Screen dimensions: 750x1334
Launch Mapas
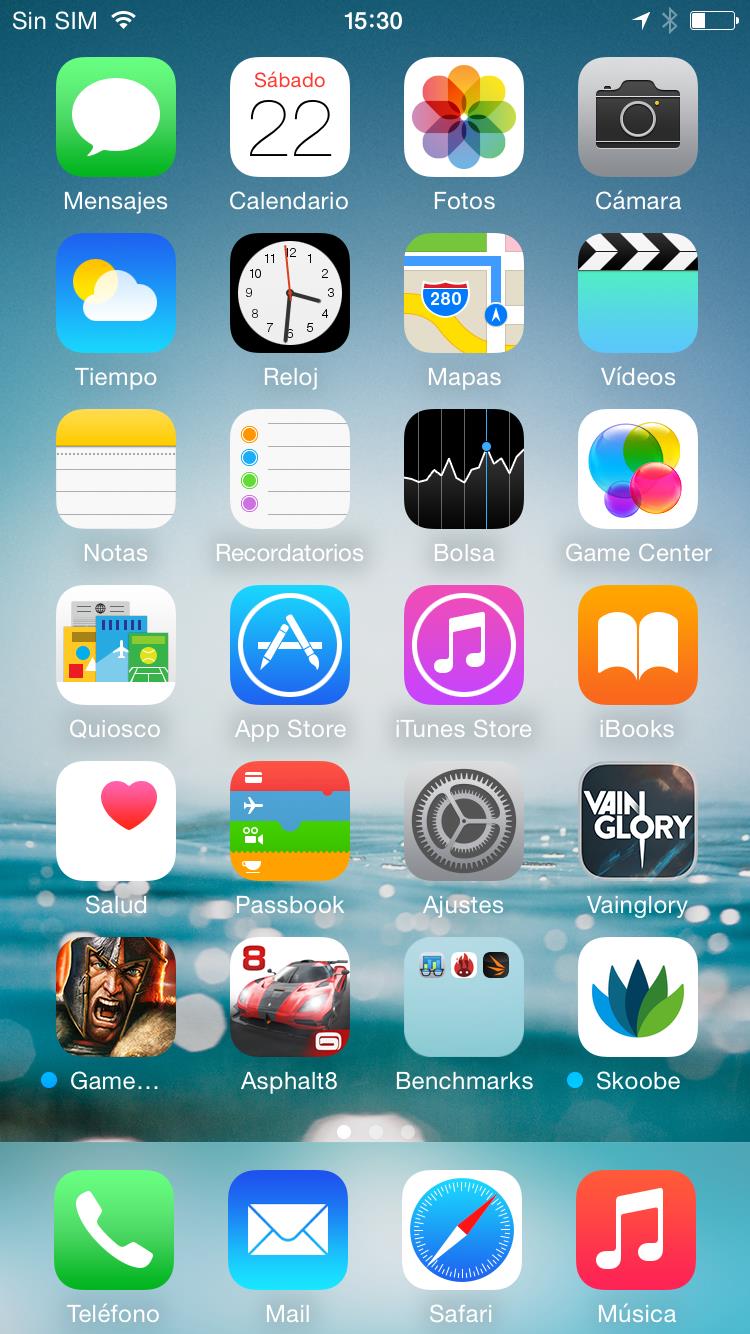coord(464,293)
